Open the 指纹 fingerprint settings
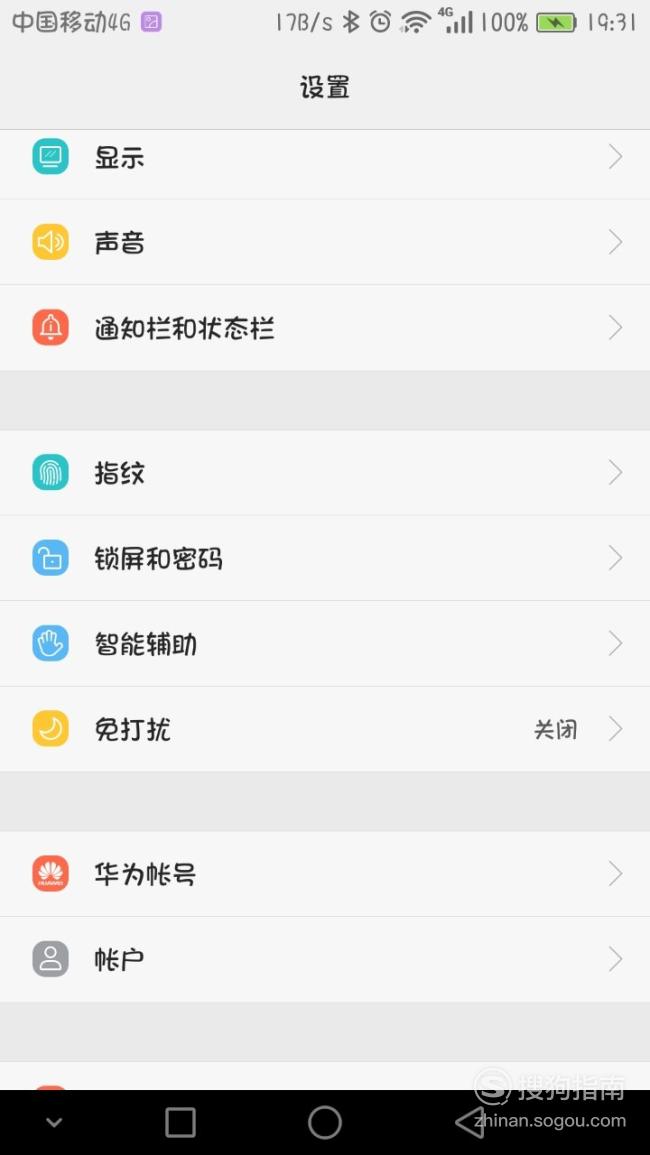Image resolution: width=650 pixels, height=1155 pixels. click(x=325, y=473)
